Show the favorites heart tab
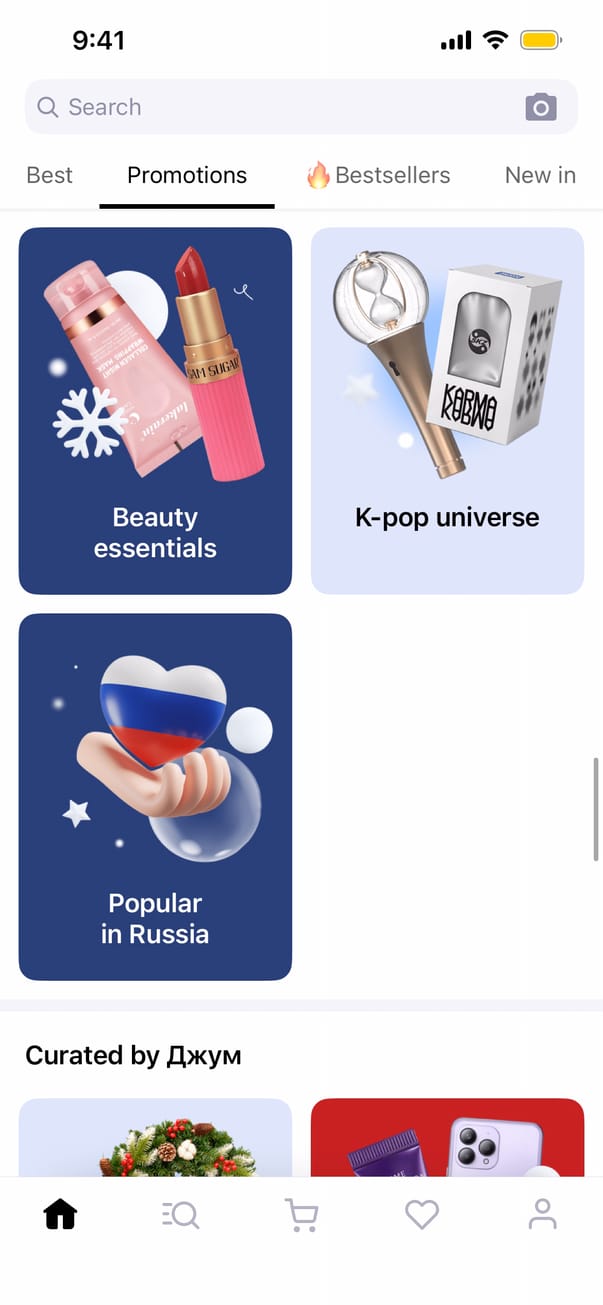 (422, 1215)
